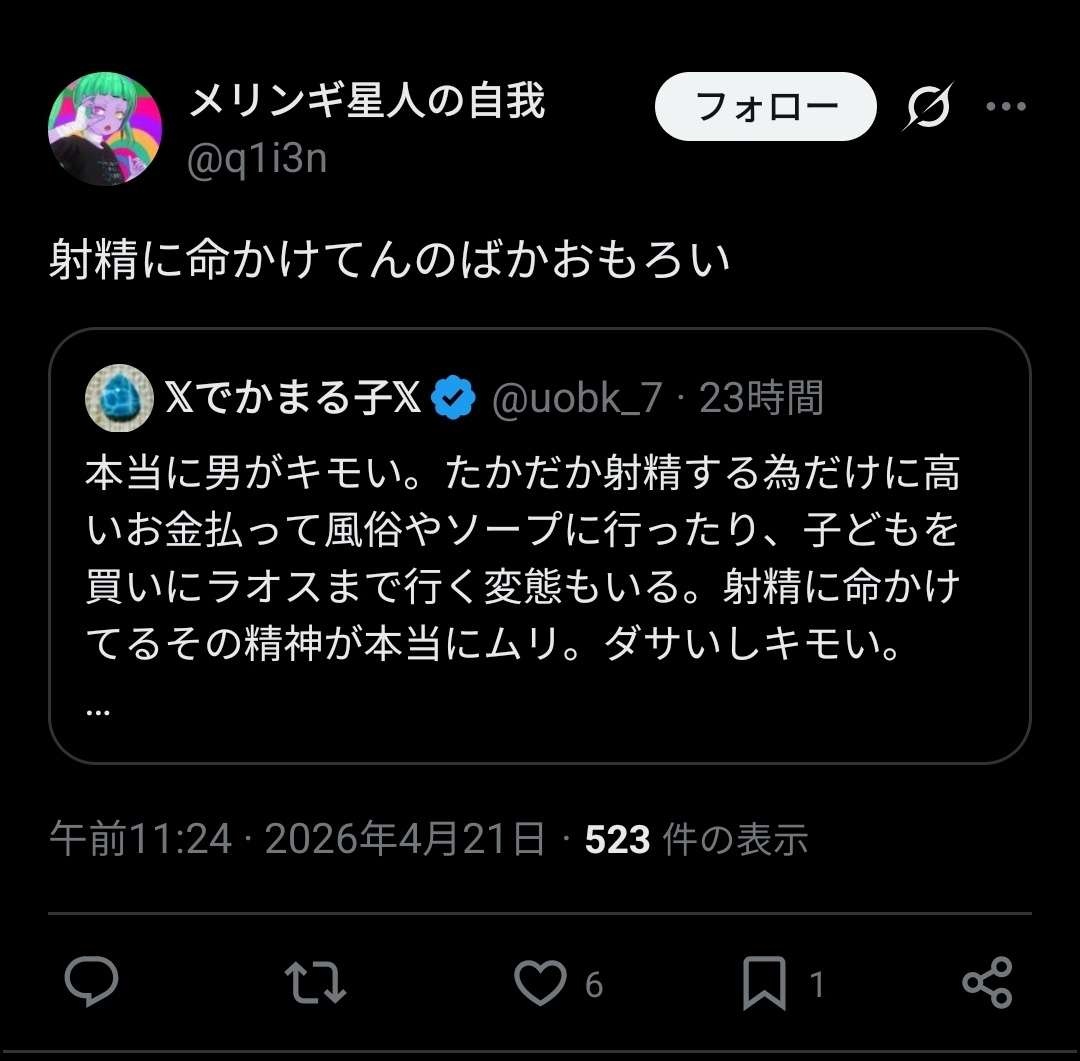1080x1061 pixels.
Task: View the @q1i3n profile handle
Action: [258, 158]
